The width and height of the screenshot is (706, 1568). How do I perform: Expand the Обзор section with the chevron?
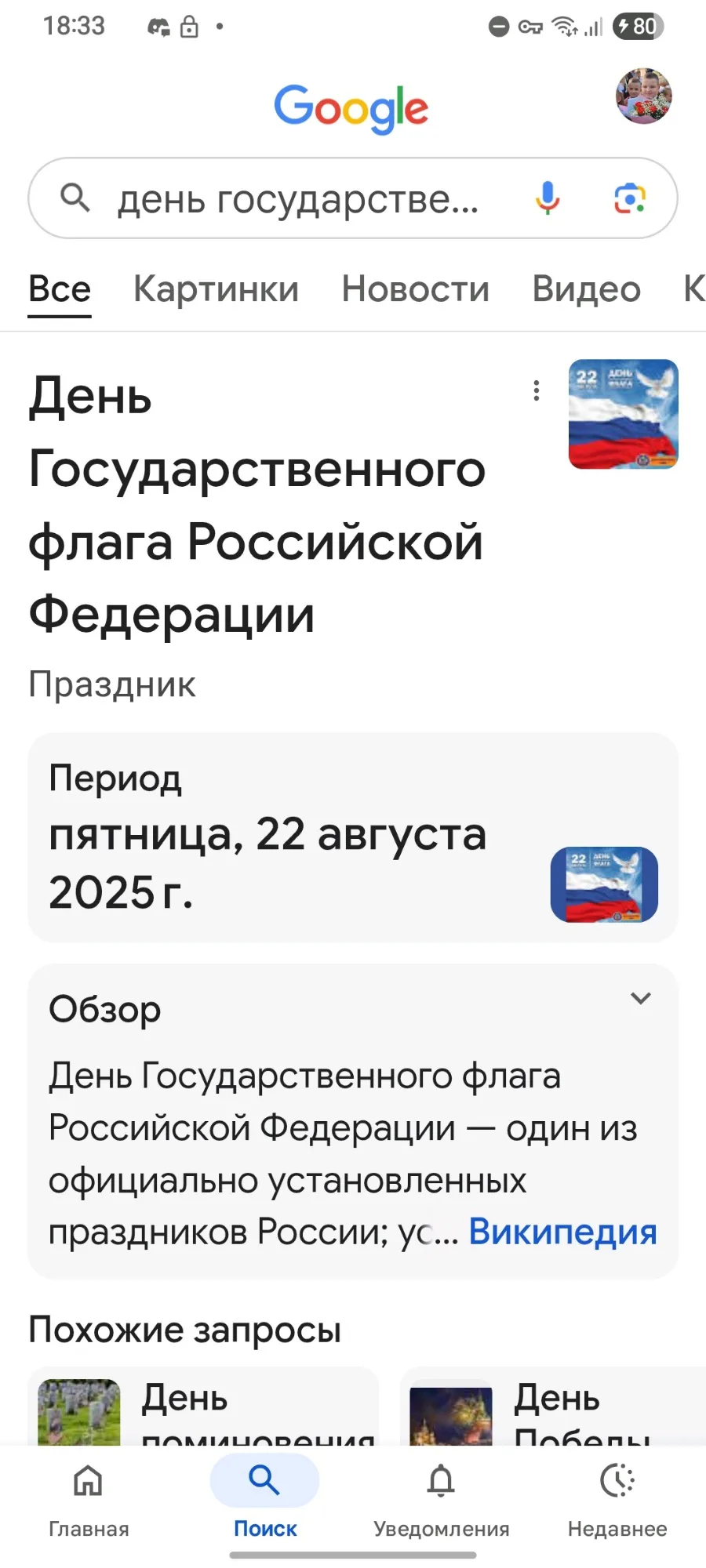click(x=641, y=998)
